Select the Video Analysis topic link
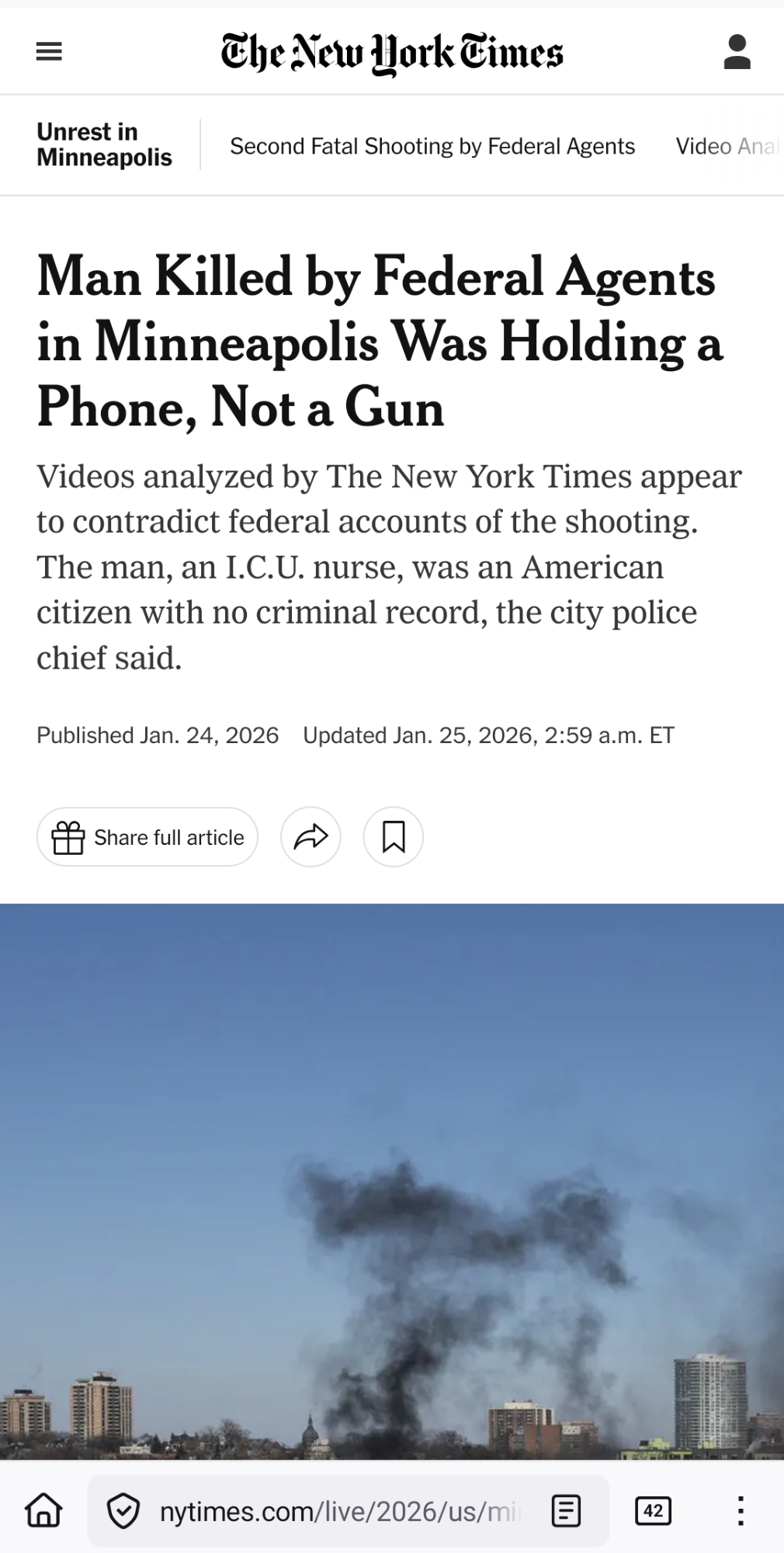Viewport: 784px width, 1553px height. click(727, 146)
